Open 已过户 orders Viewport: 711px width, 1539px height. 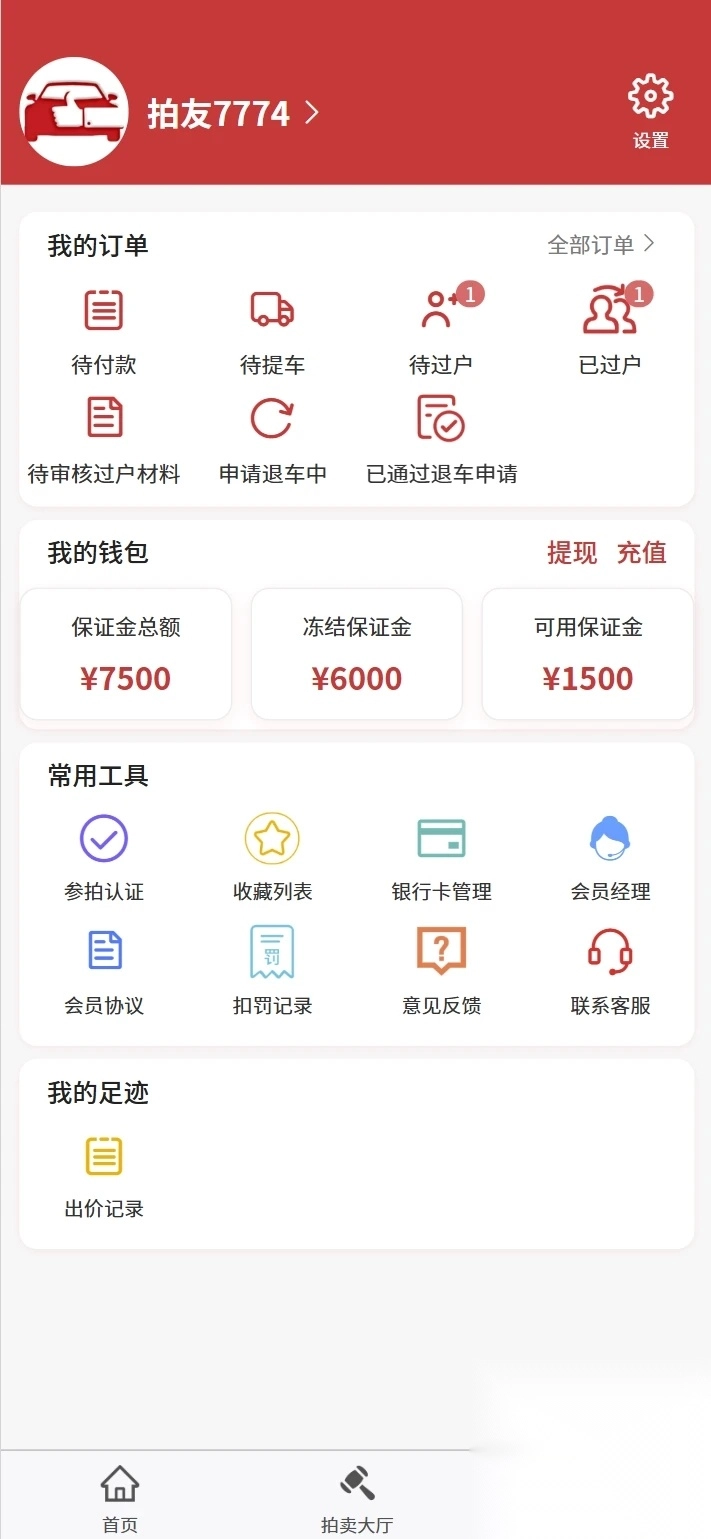pyautogui.click(x=610, y=330)
